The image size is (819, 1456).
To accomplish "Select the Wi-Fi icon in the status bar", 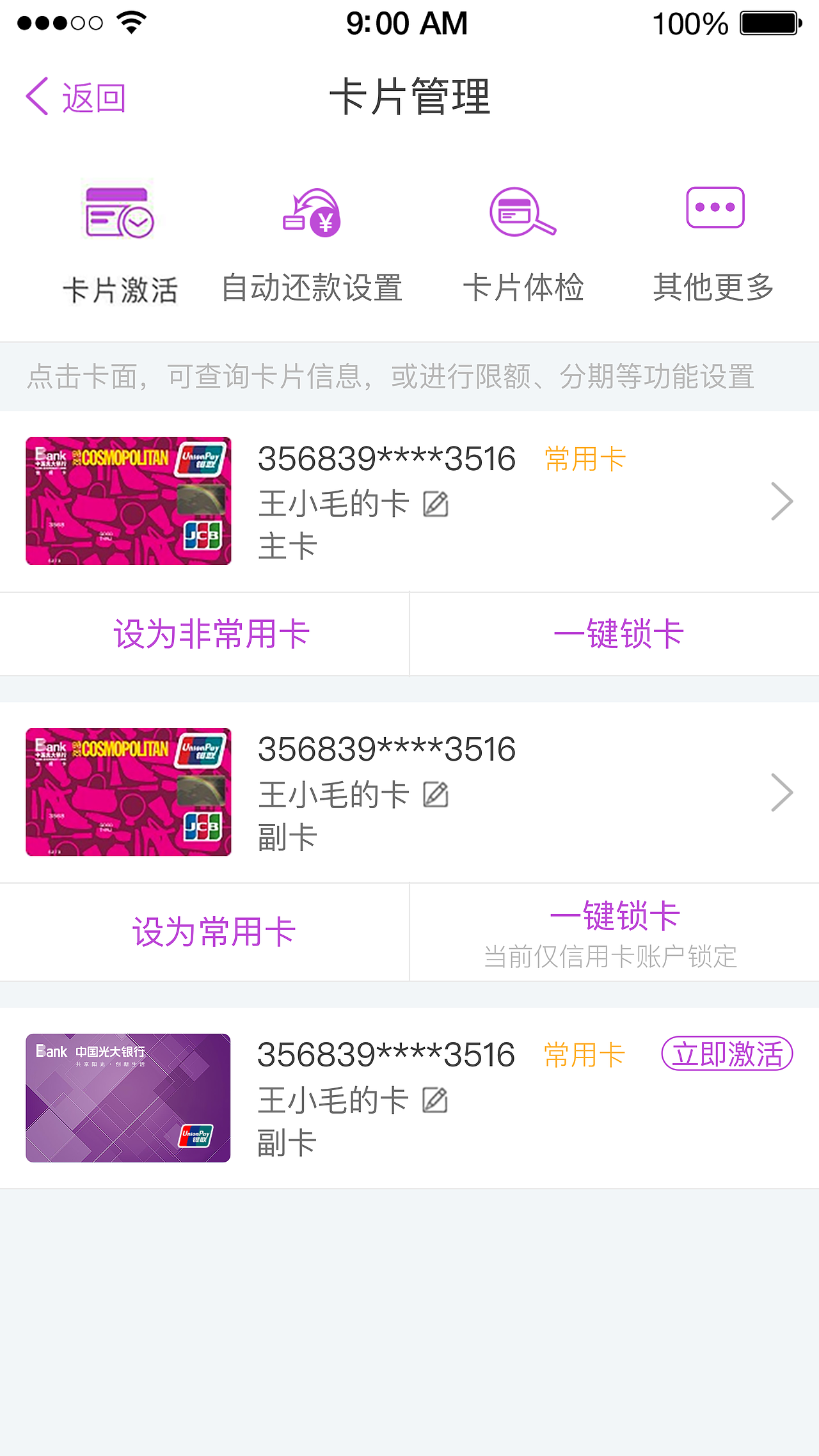I will tap(130, 22).
